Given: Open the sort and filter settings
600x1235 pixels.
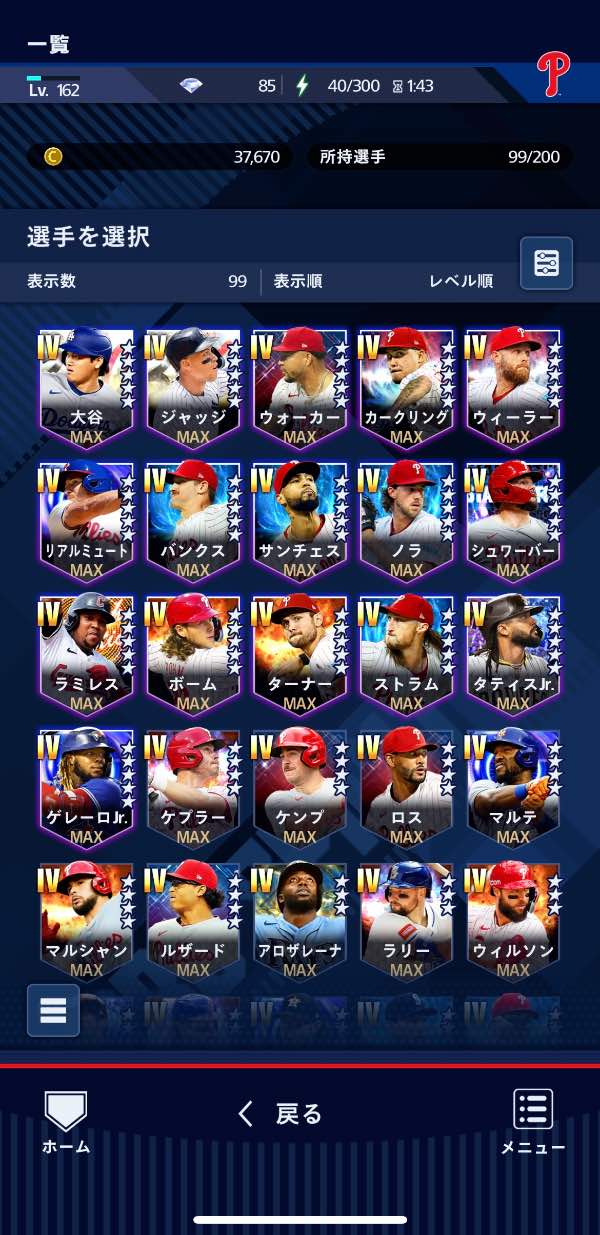Looking at the screenshot, I should [x=547, y=263].
